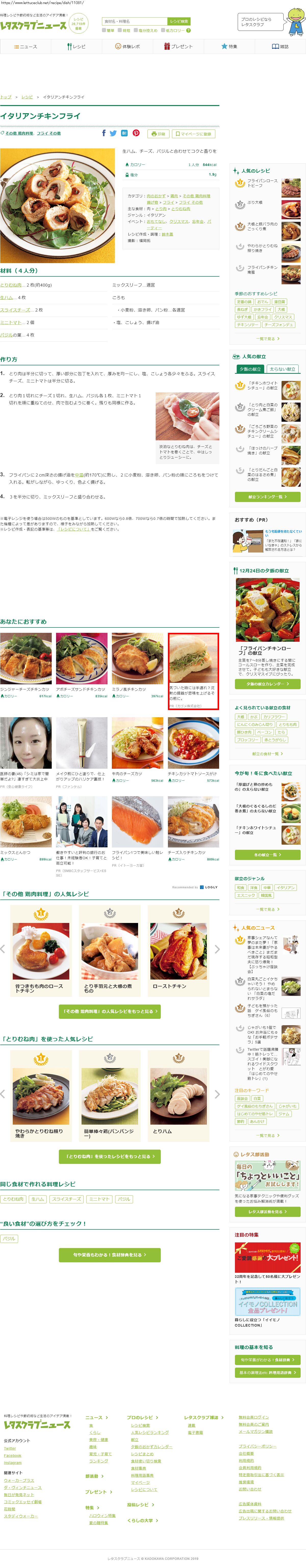Open 献立ランキング一覧 button
This screenshot has height=1568, width=306.
(267, 497)
